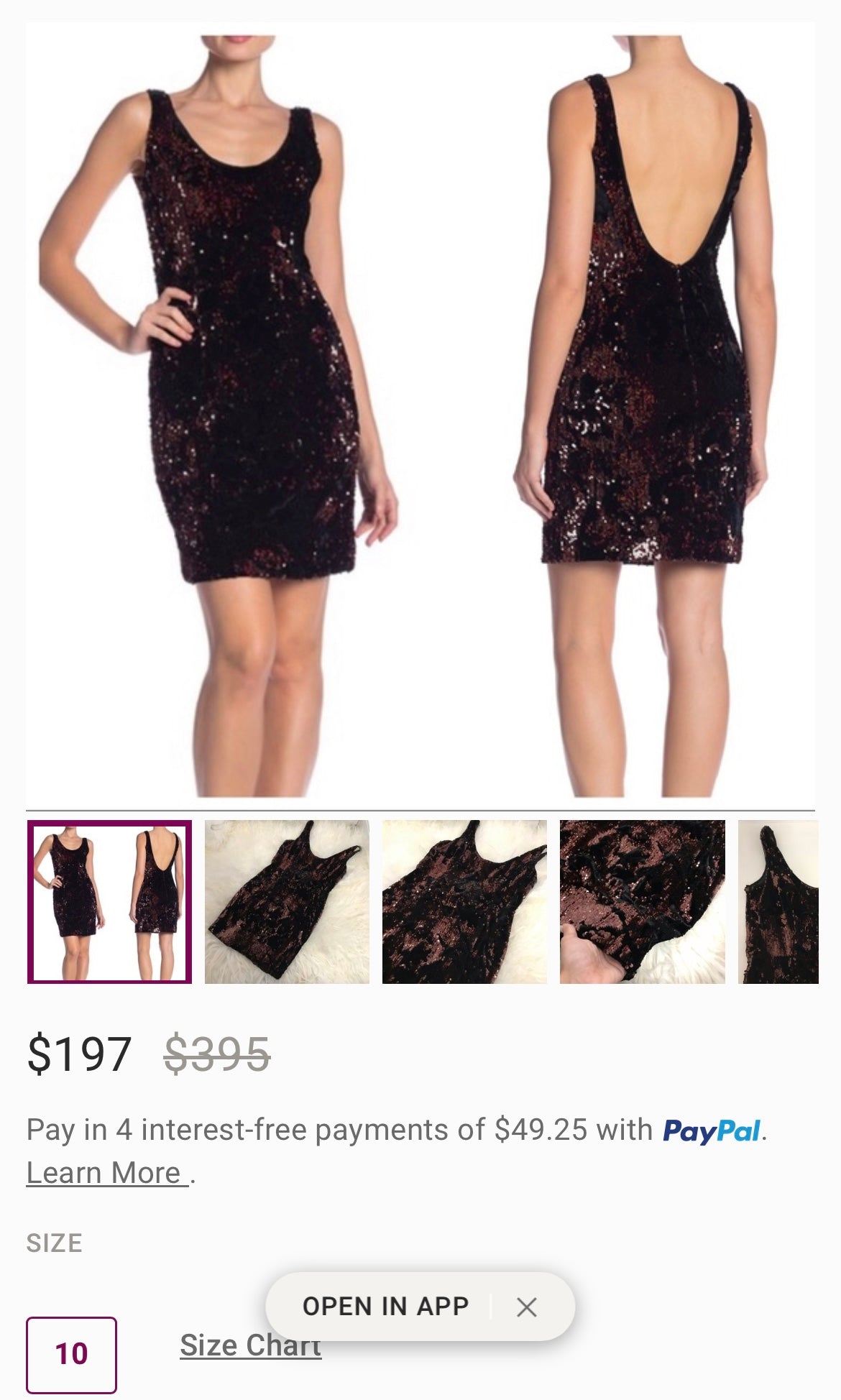View the fourth thumbnail showing the sequin detail
Image resolution: width=841 pixels, height=1400 pixels.
click(642, 901)
